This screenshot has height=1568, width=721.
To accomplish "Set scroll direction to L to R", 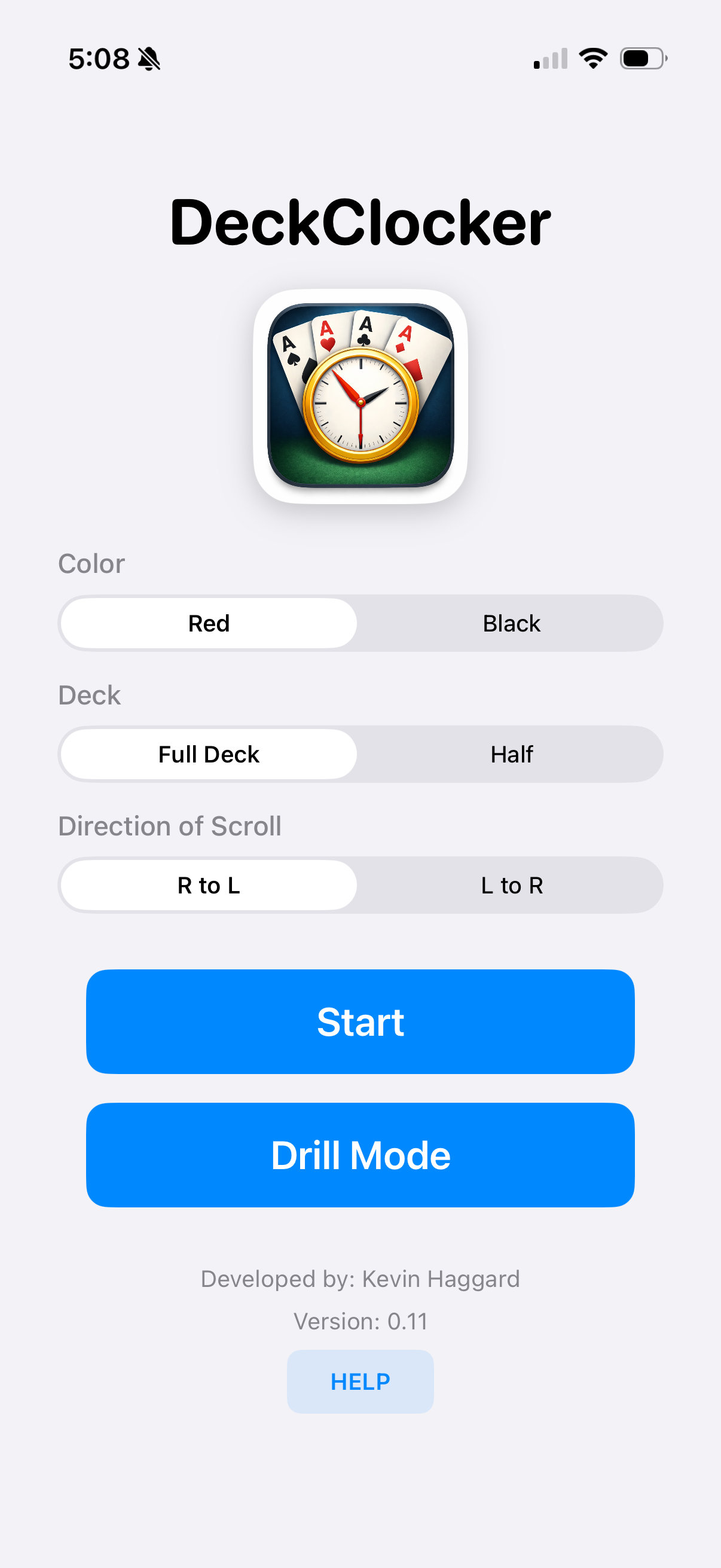I will point(511,886).
